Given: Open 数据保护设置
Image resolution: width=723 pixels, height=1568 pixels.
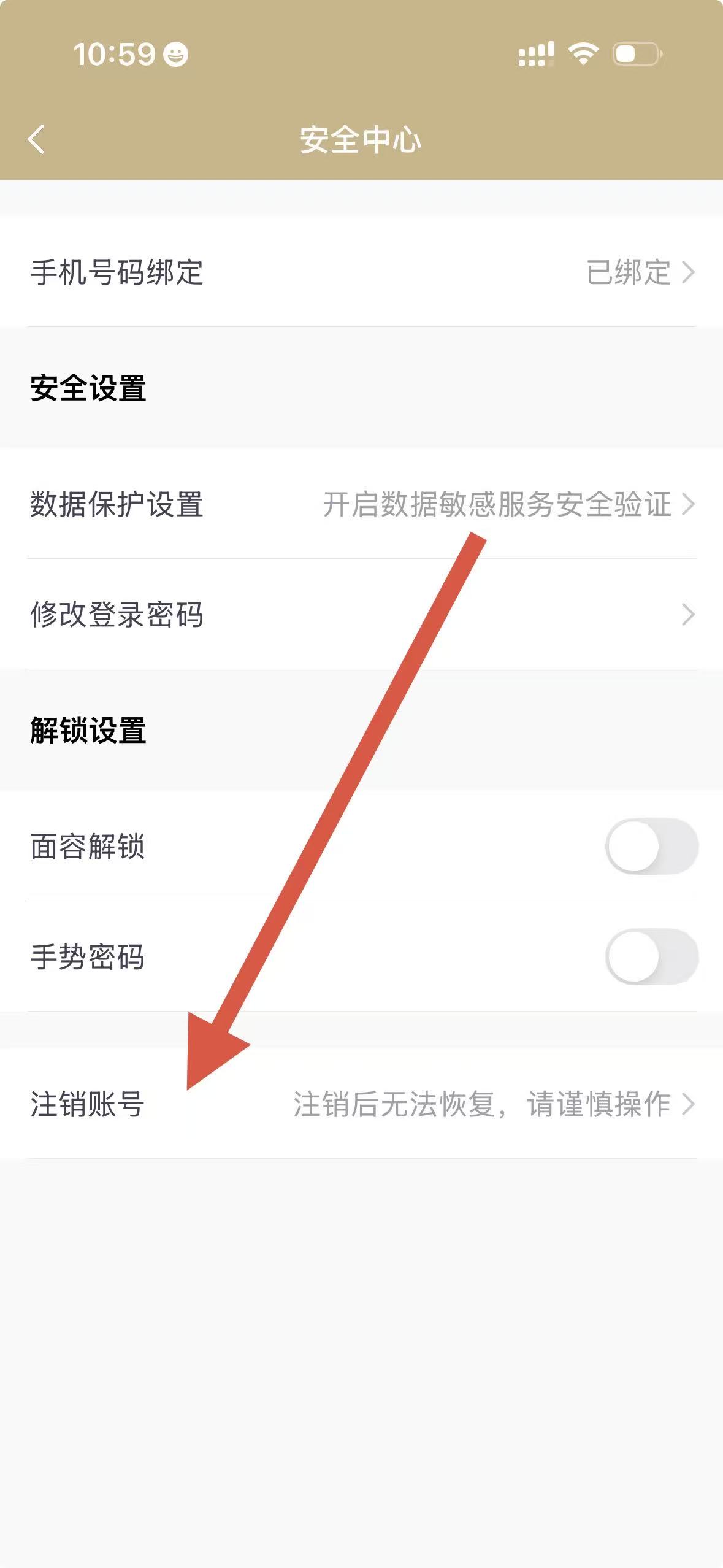Looking at the screenshot, I should (x=361, y=504).
